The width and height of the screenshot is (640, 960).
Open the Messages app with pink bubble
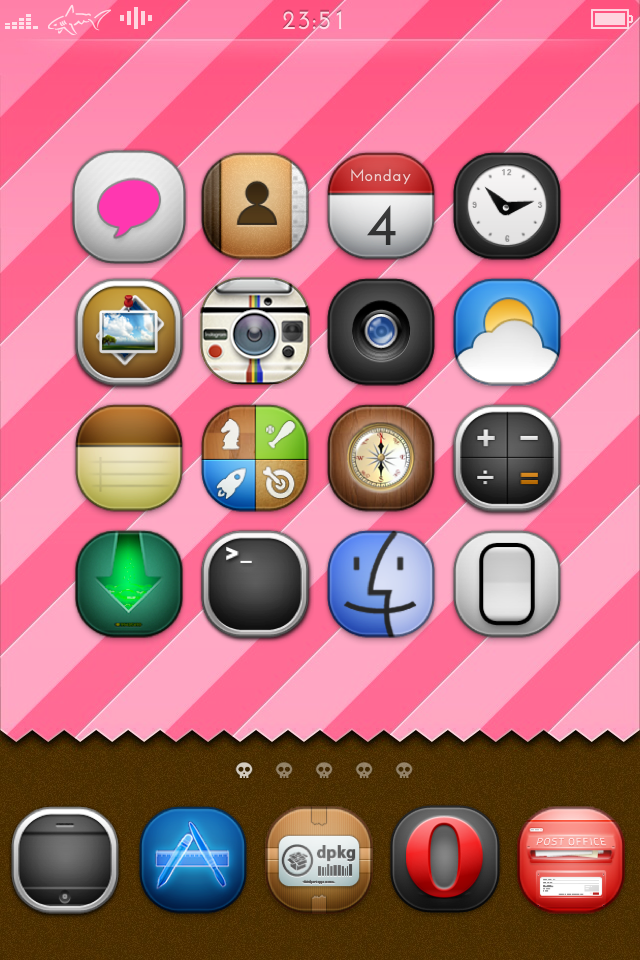(129, 206)
